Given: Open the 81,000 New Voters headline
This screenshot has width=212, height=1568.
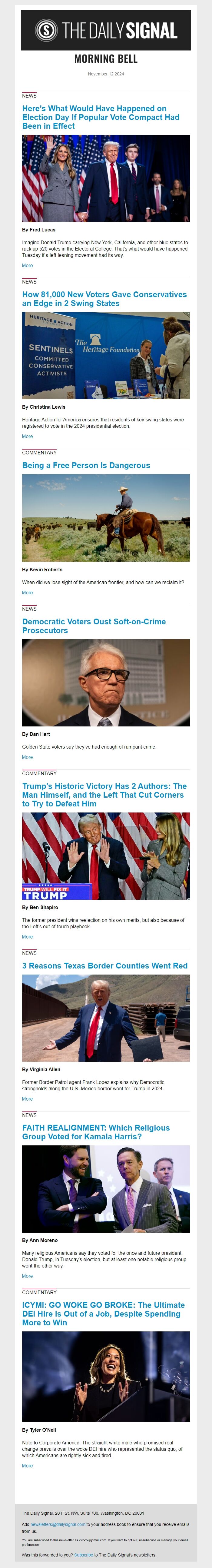Looking at the screenshot, I should point(104,298).
